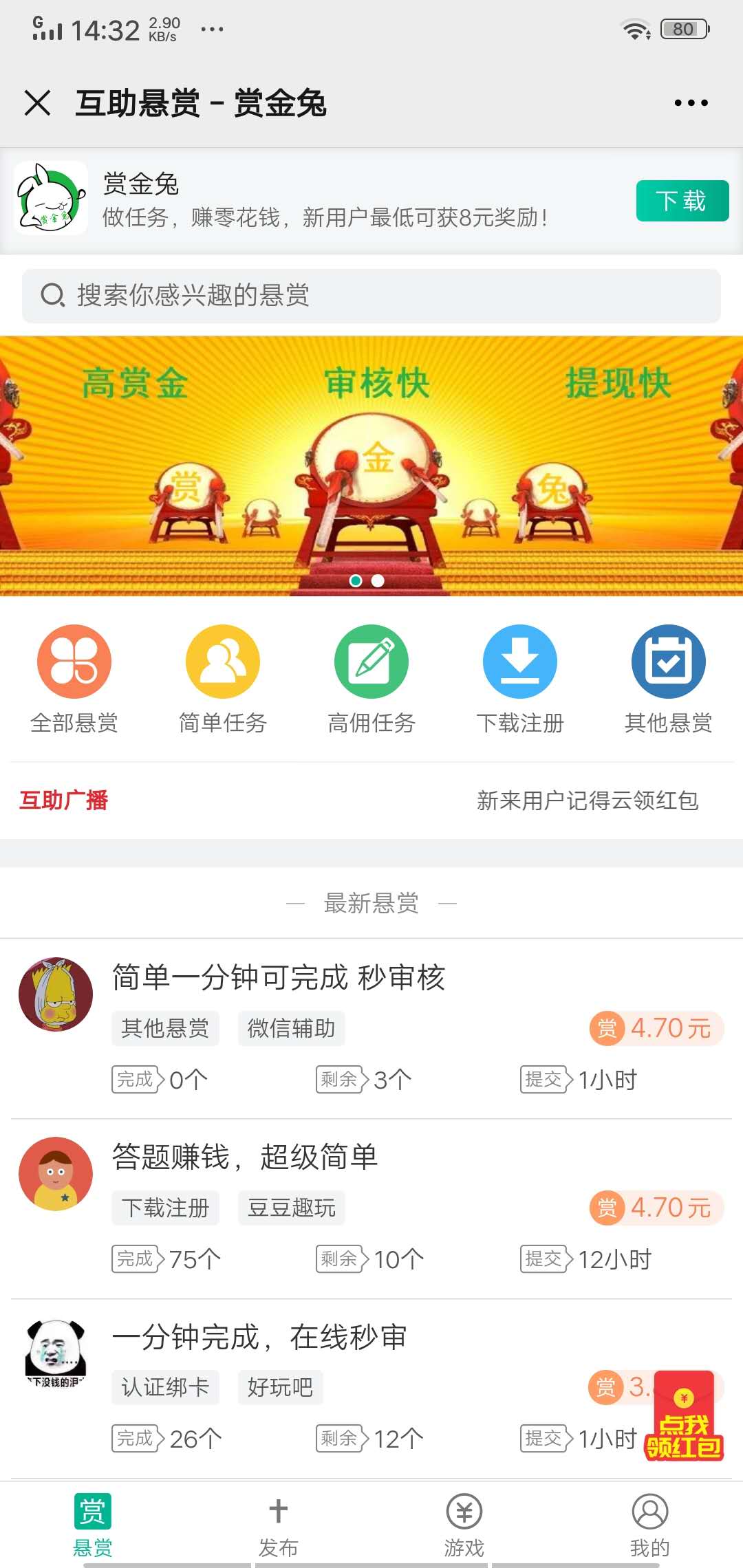743x1568 pixels.
Task: Select the 微信辅助 tag
Action: tap(291, 1028)
